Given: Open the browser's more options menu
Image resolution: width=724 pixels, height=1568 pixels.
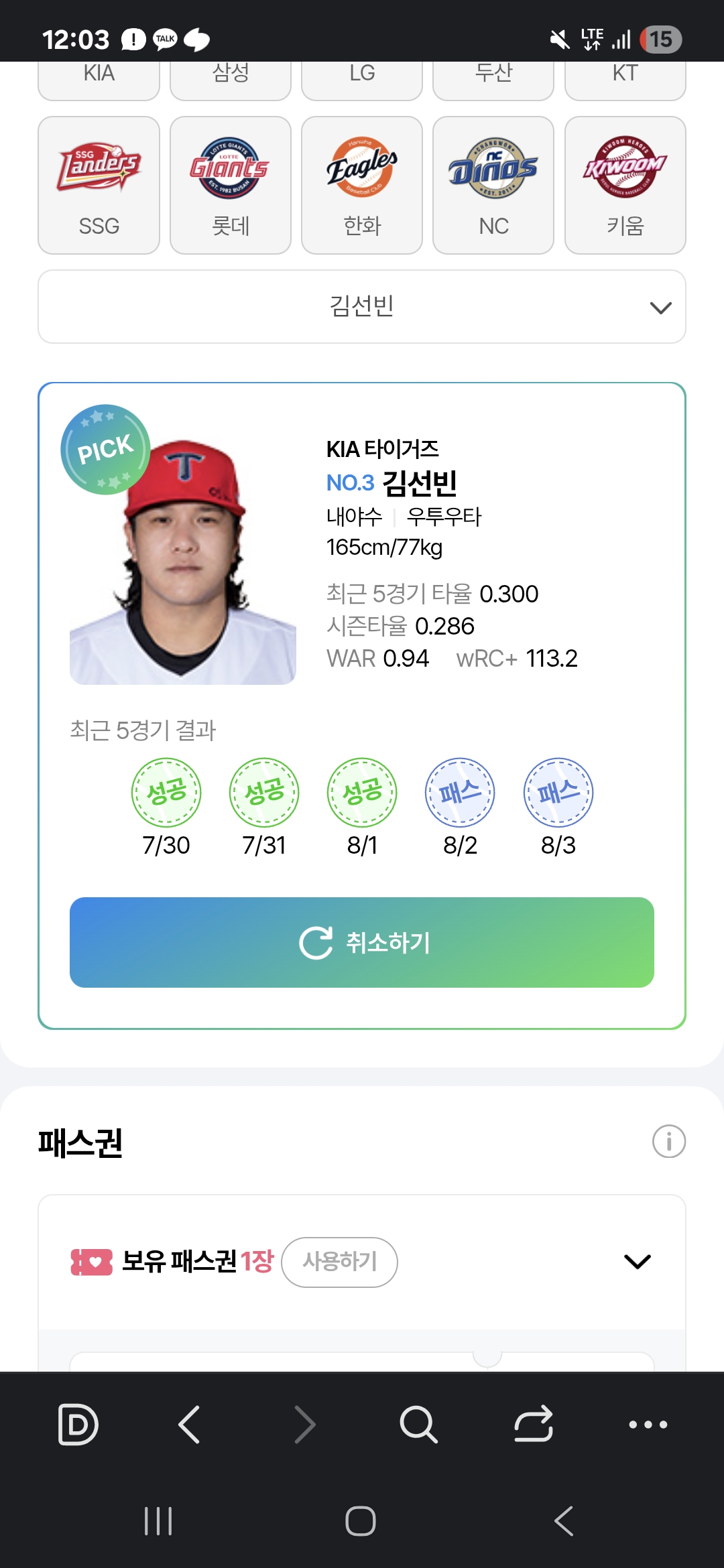Looking at the screenshot, I should click(x=648, y=1425).
